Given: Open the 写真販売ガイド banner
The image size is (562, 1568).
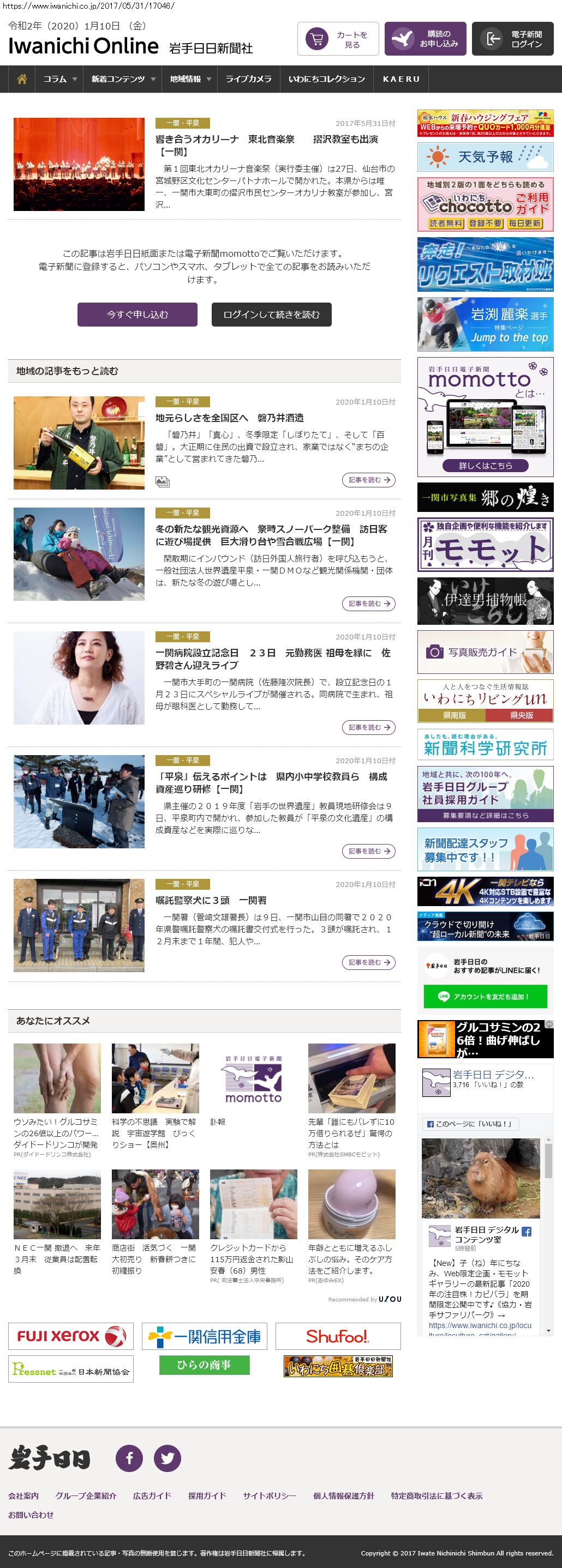Looking at the screenshot, I should 485,652.
